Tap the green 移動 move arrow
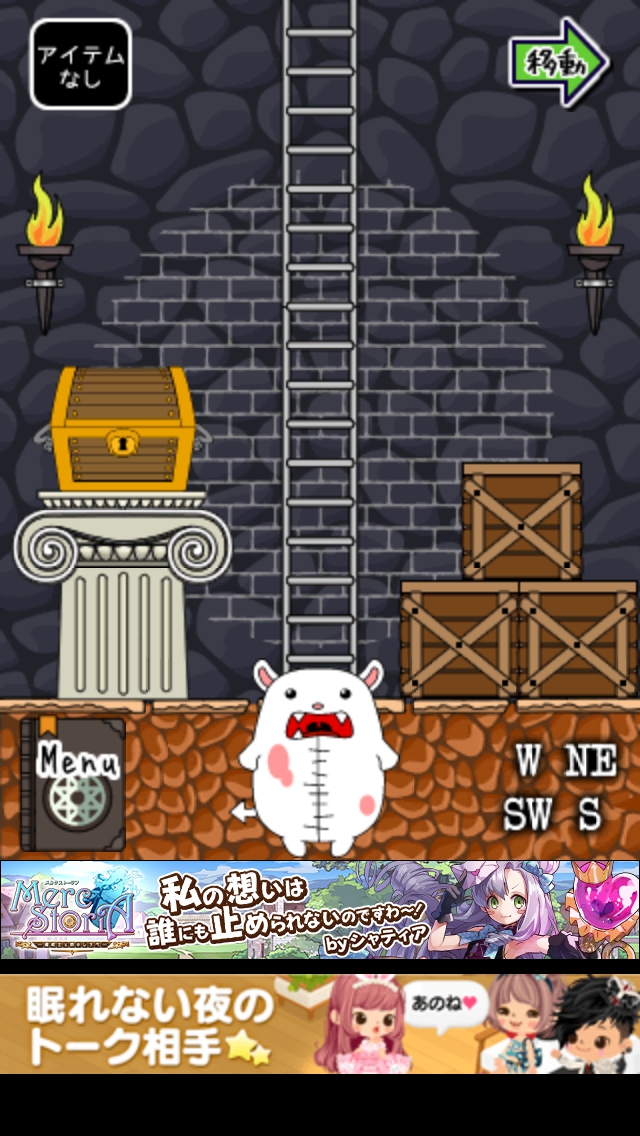The height and width of the screenshot is (1136, 640). click(x=558, y=62)
